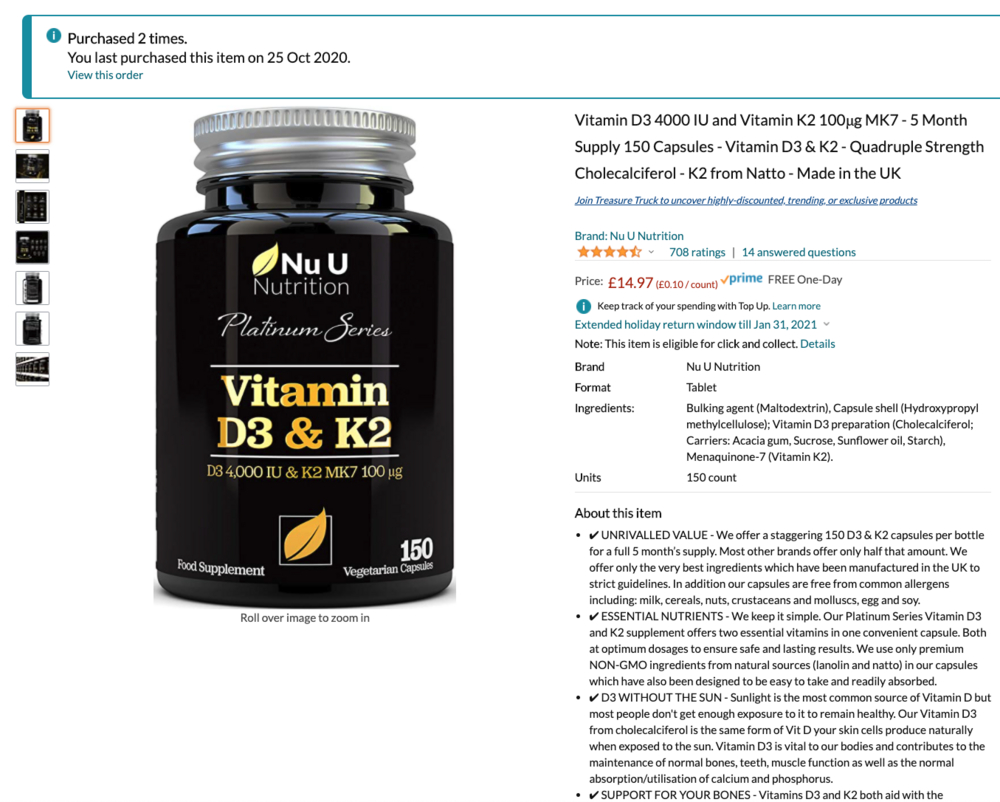Open the View this order link
The image size is (1000, 802).
click(x=105, y=75)
